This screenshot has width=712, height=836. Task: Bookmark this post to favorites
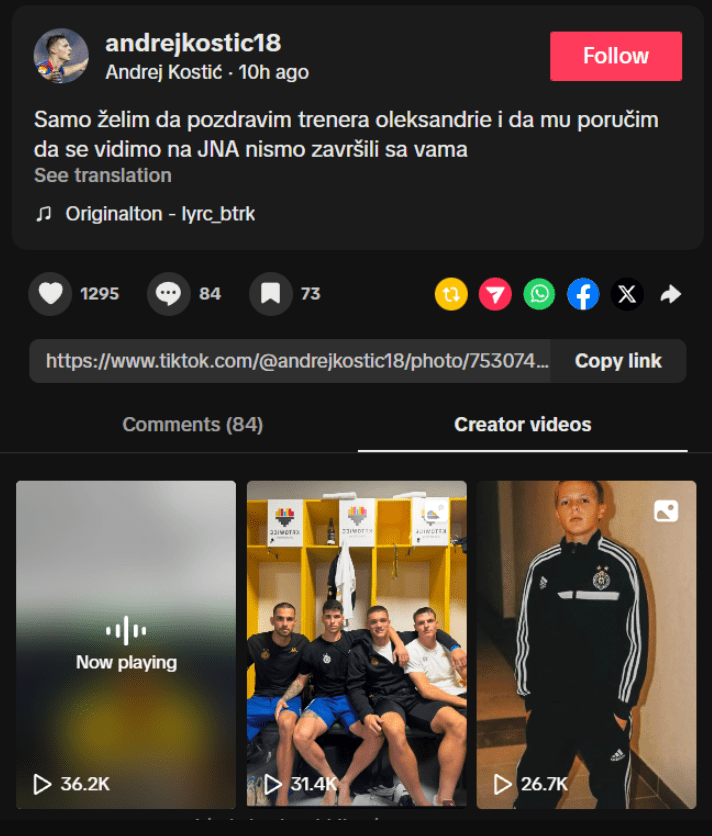(x=270, y=294)
